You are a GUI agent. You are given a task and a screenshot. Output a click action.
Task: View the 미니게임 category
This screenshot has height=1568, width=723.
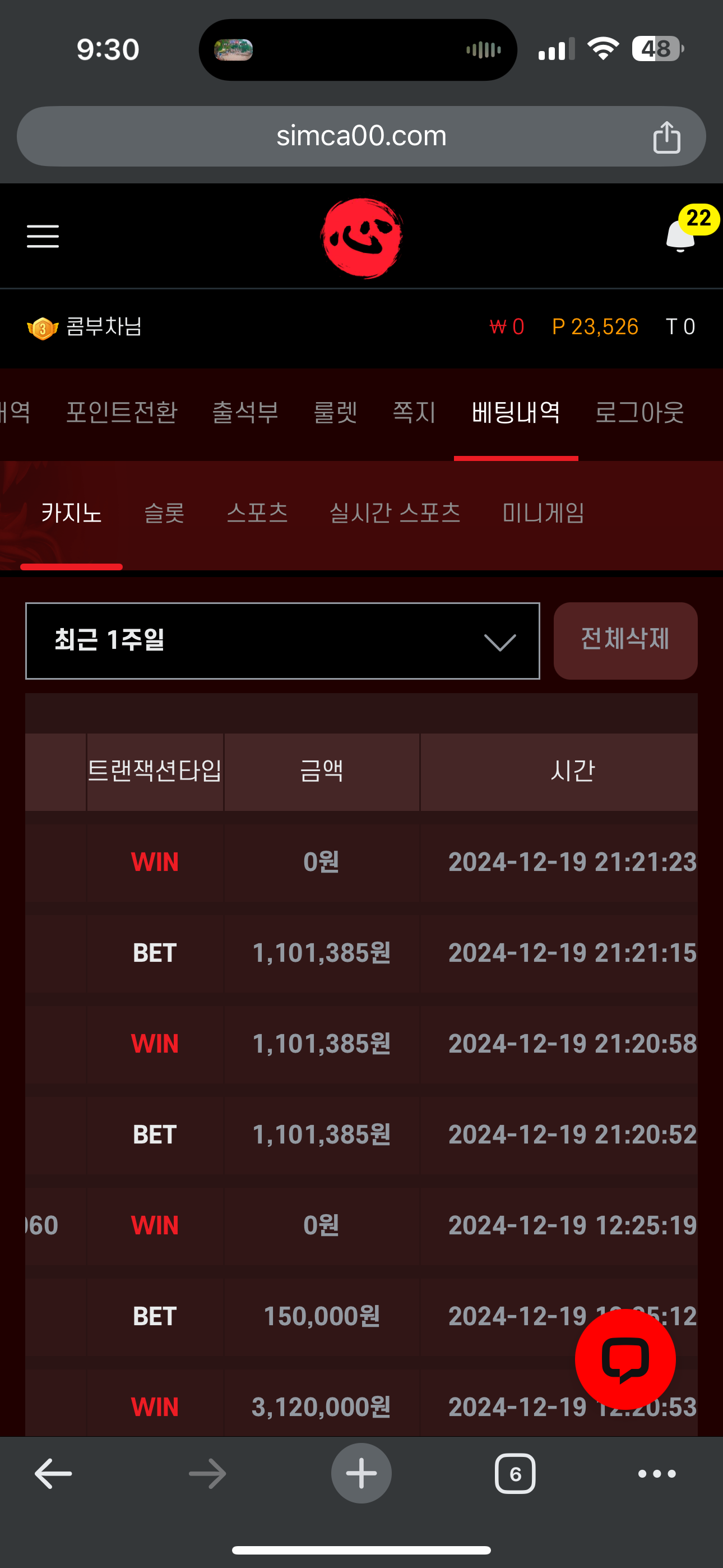click(x=544, y=513)
